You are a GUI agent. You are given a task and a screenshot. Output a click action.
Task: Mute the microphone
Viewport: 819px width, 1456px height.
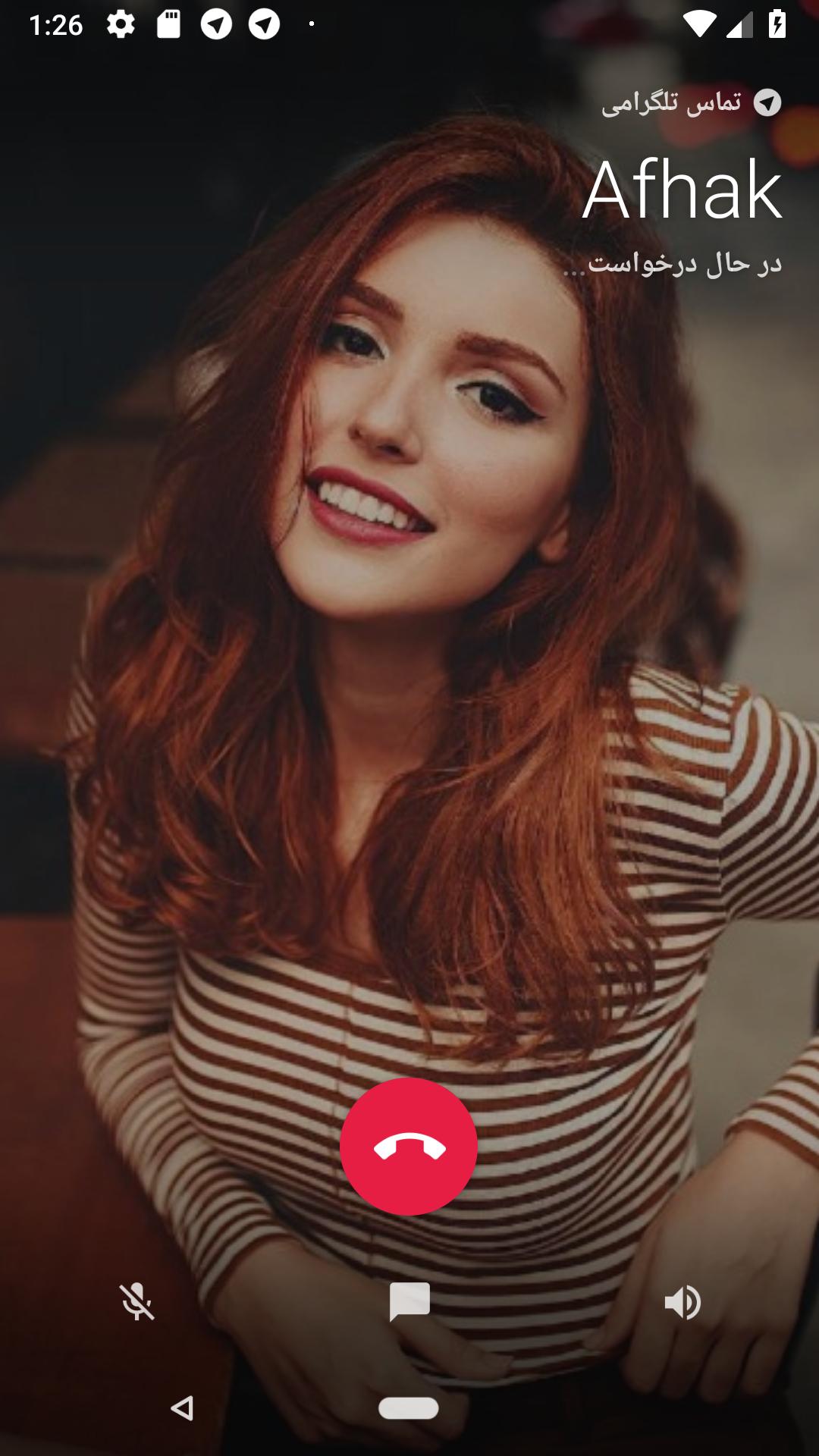(137, 1302)
